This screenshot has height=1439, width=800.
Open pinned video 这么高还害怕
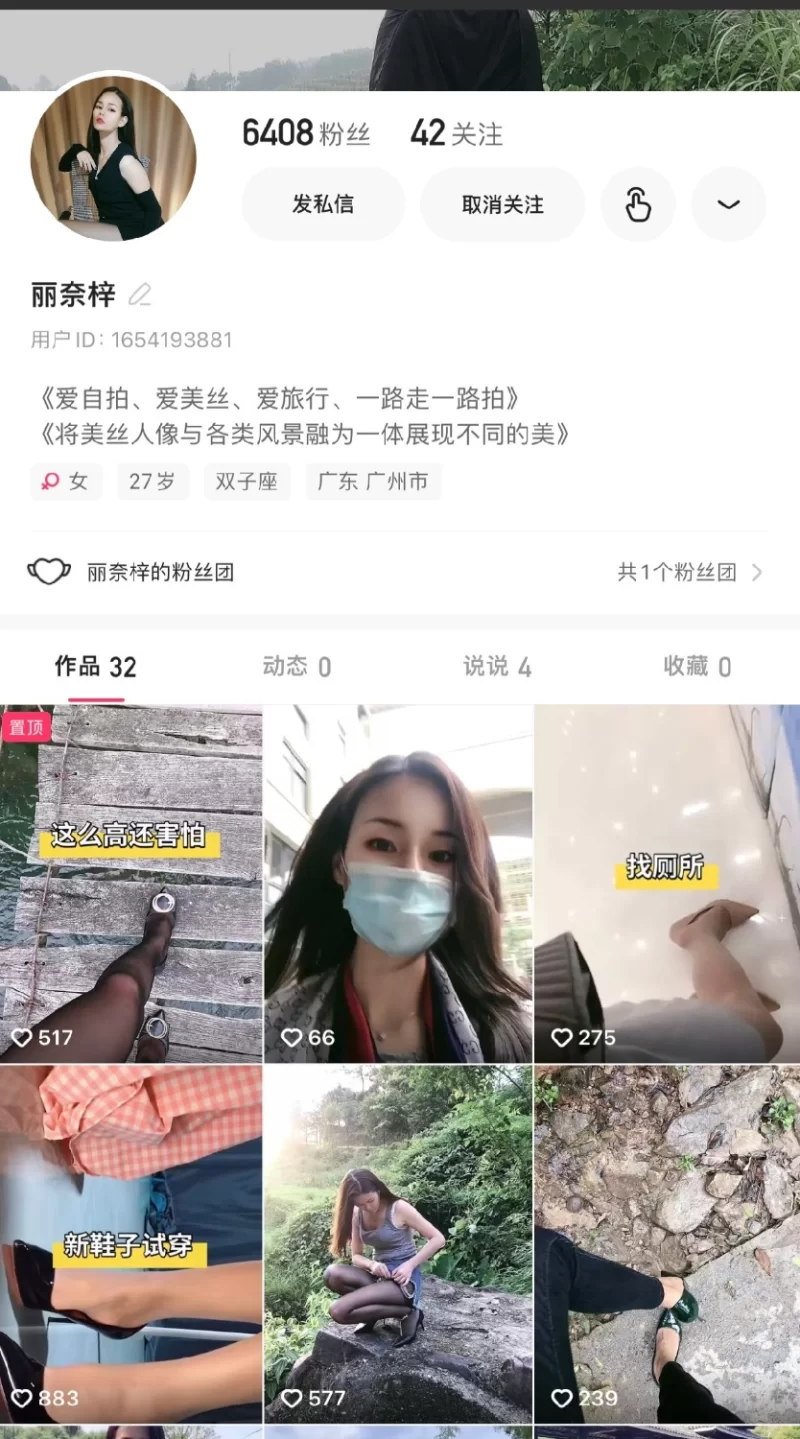point(131,884)
